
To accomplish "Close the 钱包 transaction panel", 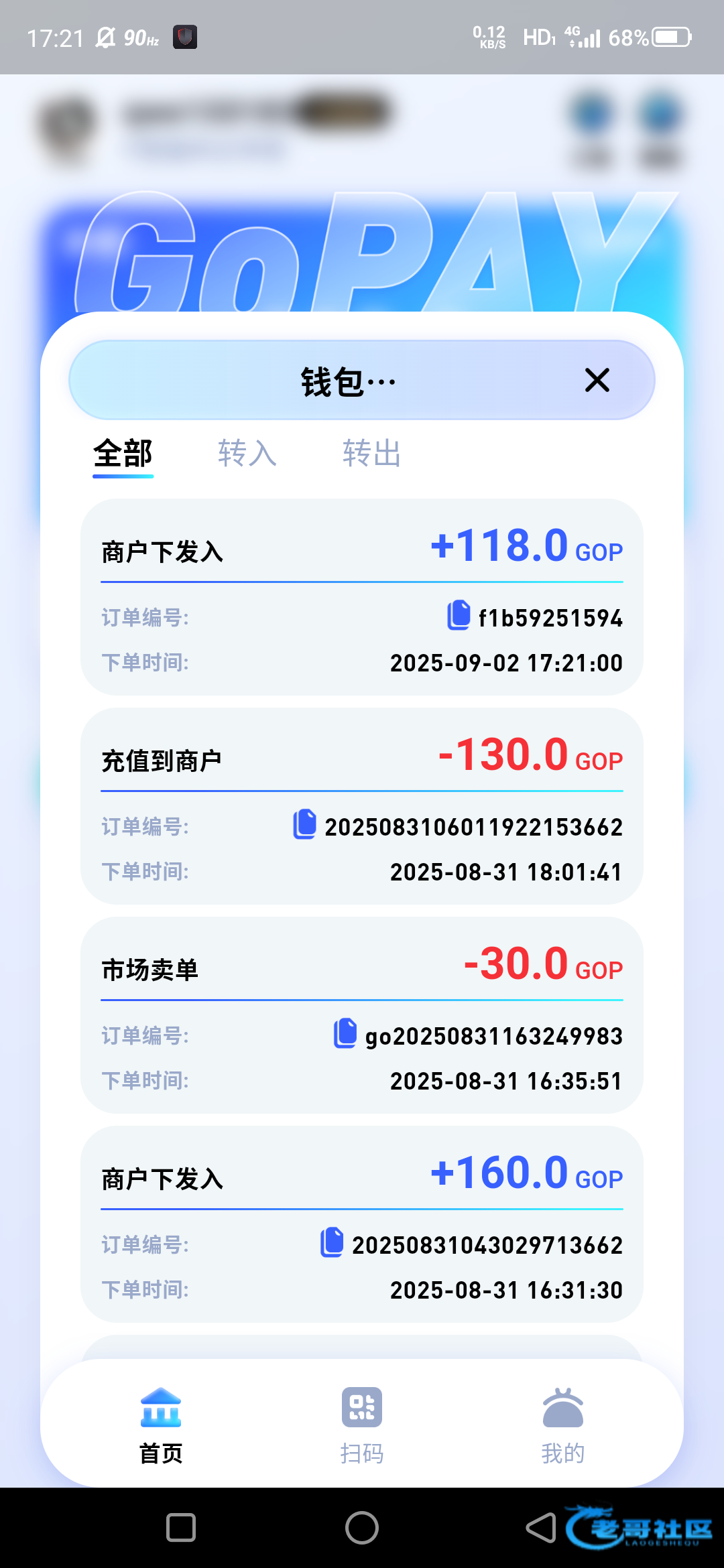I will click(x=597, y=380).
